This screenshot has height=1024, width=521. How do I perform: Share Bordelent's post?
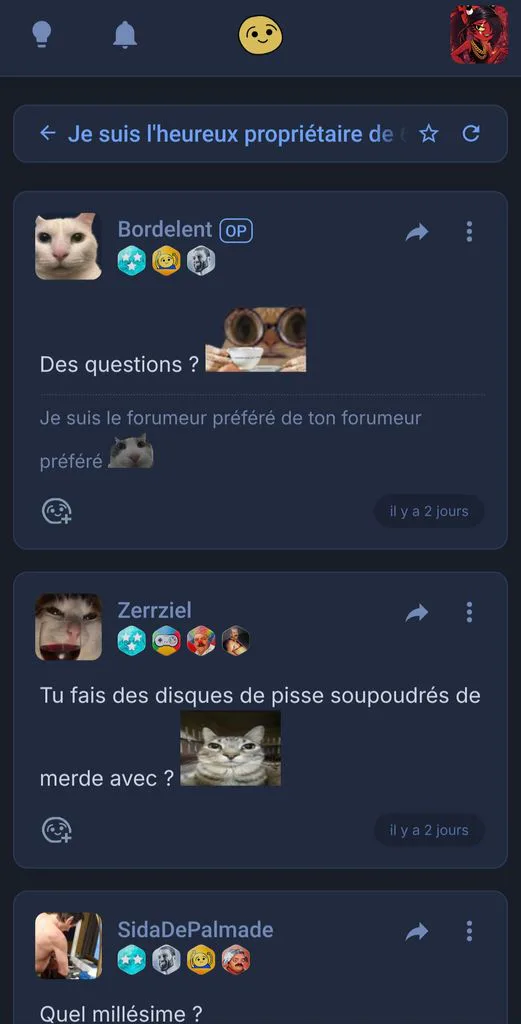coord(417,232)
